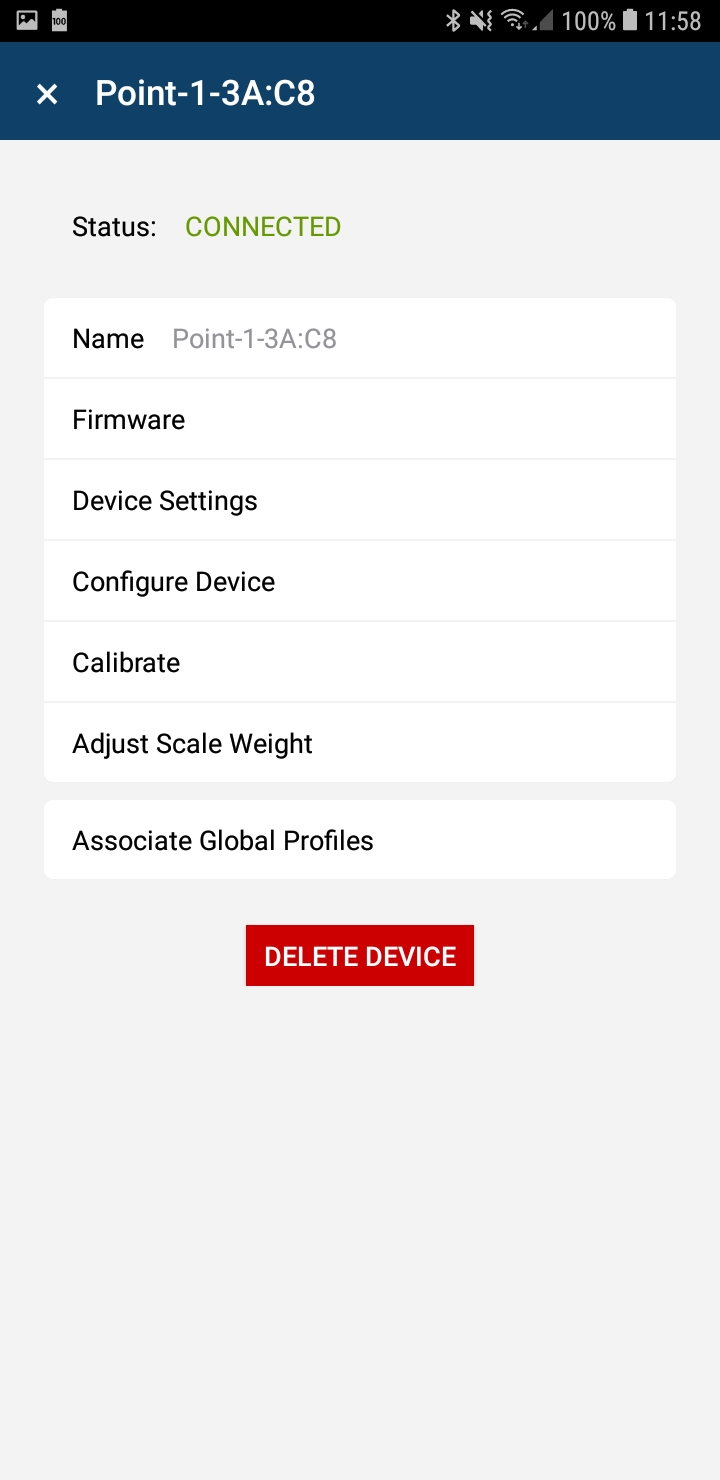Open Device Settings

point(360,501)
